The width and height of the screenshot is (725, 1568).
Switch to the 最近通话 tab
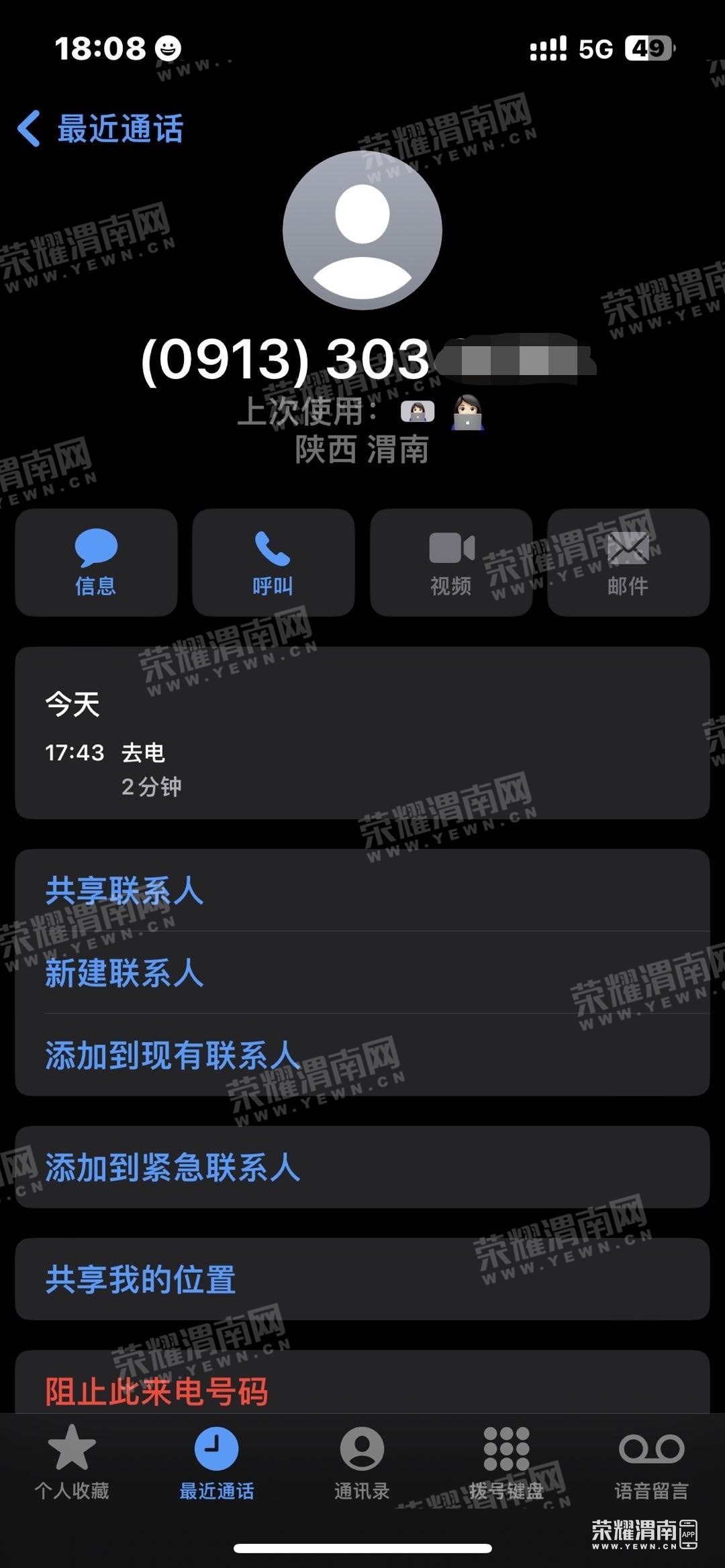(x=216, y=1463)
